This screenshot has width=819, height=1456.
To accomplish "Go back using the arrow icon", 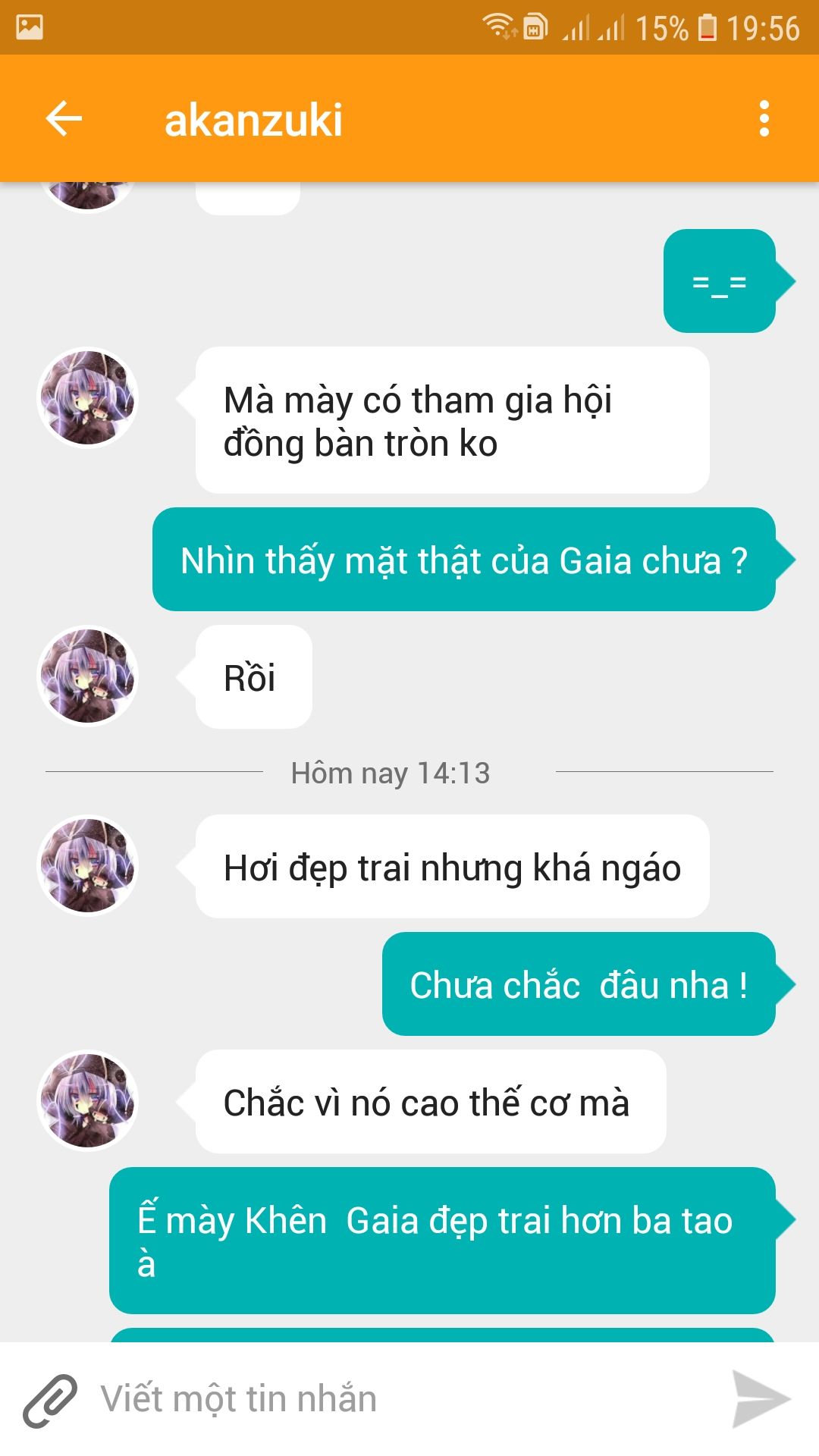I will pyautogui.click(x=64, y=119).
